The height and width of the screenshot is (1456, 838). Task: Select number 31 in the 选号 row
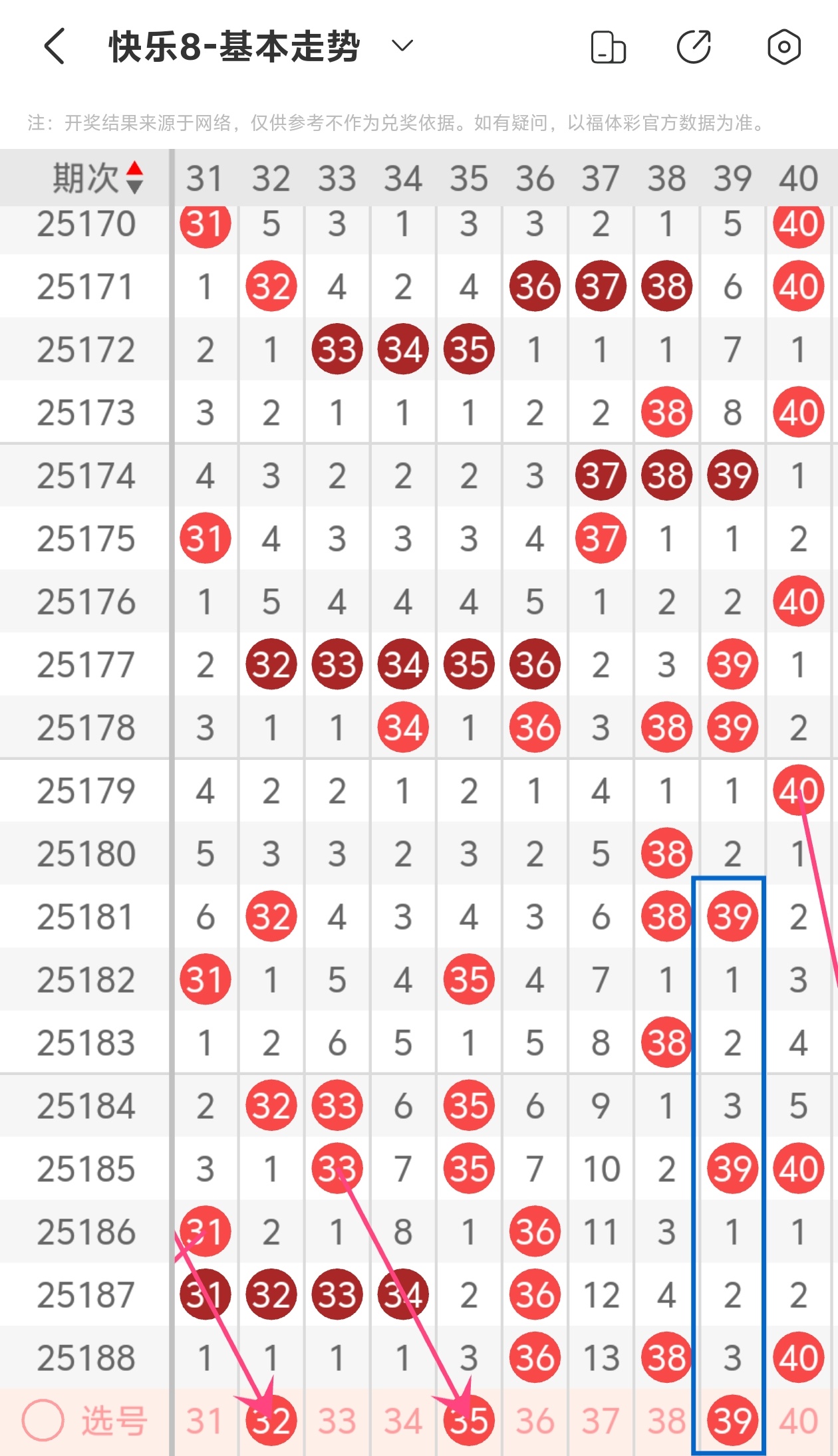coord(204,1421)
